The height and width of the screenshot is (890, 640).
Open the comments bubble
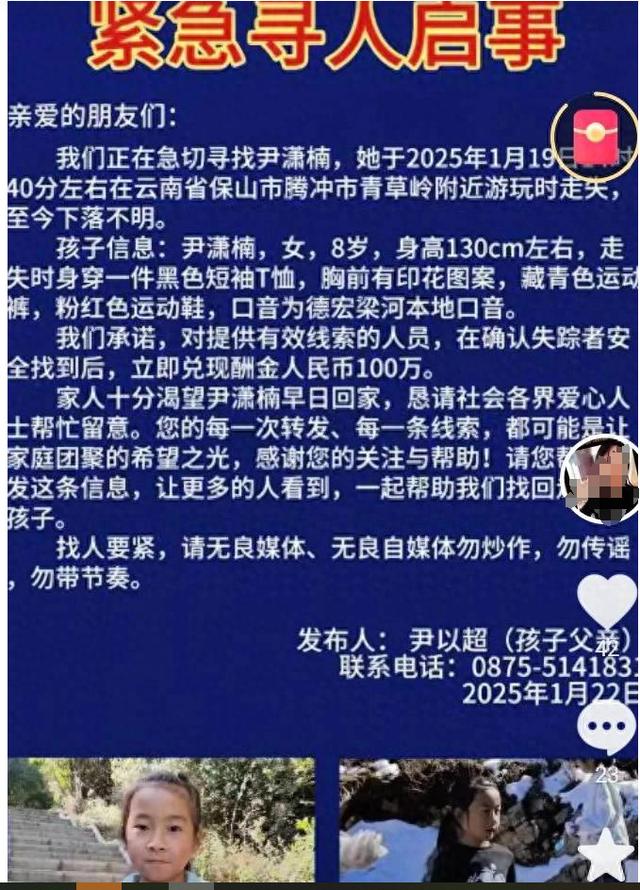click(606, 728)
